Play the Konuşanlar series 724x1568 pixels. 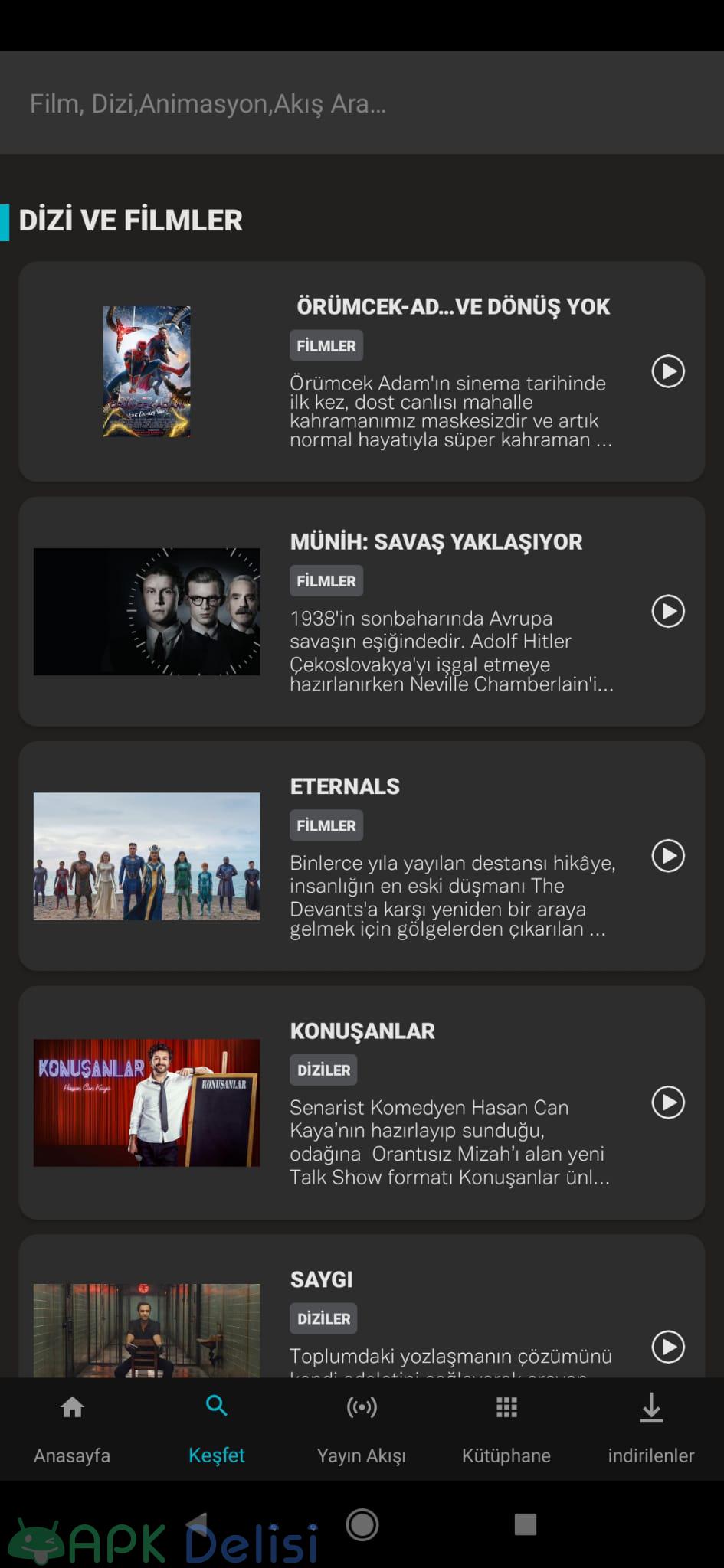point(667,1102)
